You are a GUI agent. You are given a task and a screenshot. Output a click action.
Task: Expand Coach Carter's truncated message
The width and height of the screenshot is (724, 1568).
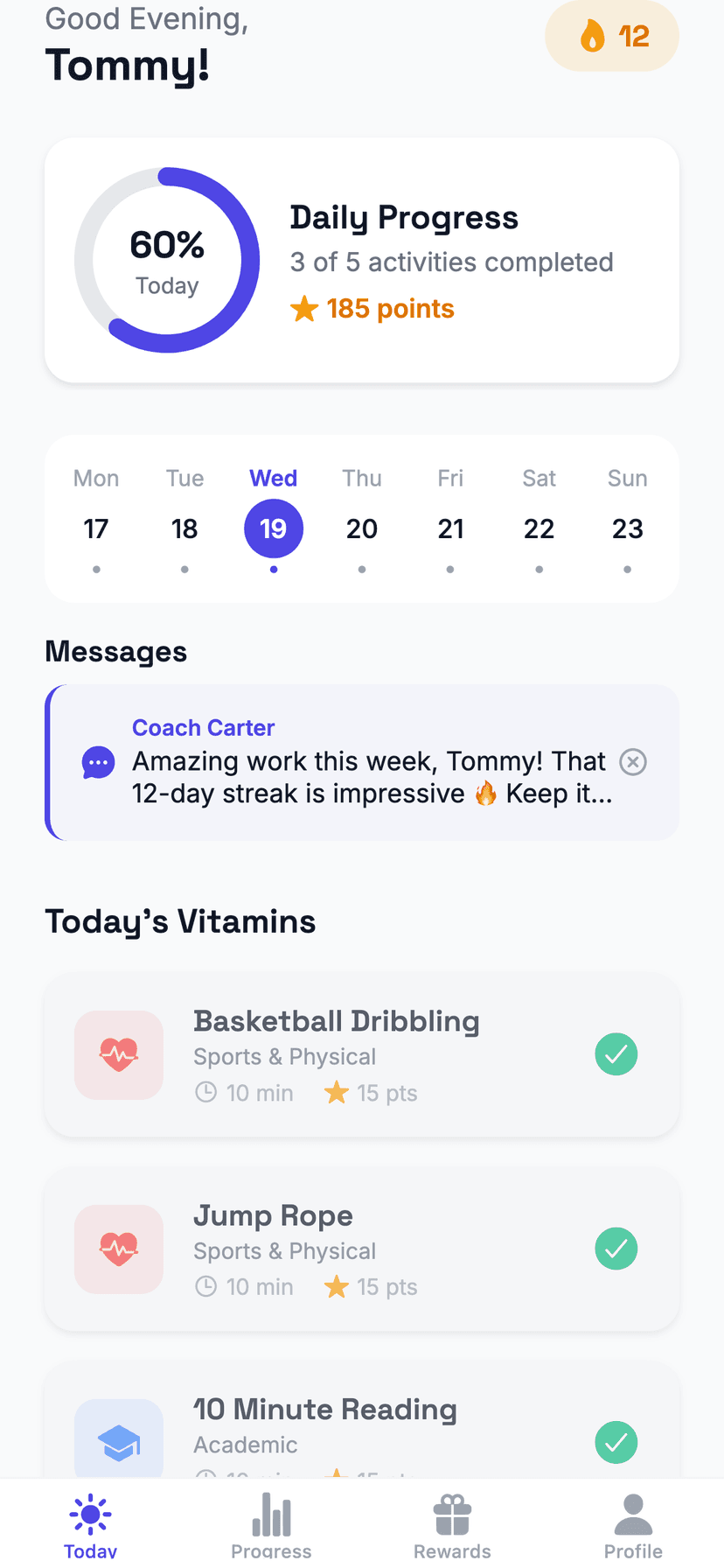click(367, 777)
